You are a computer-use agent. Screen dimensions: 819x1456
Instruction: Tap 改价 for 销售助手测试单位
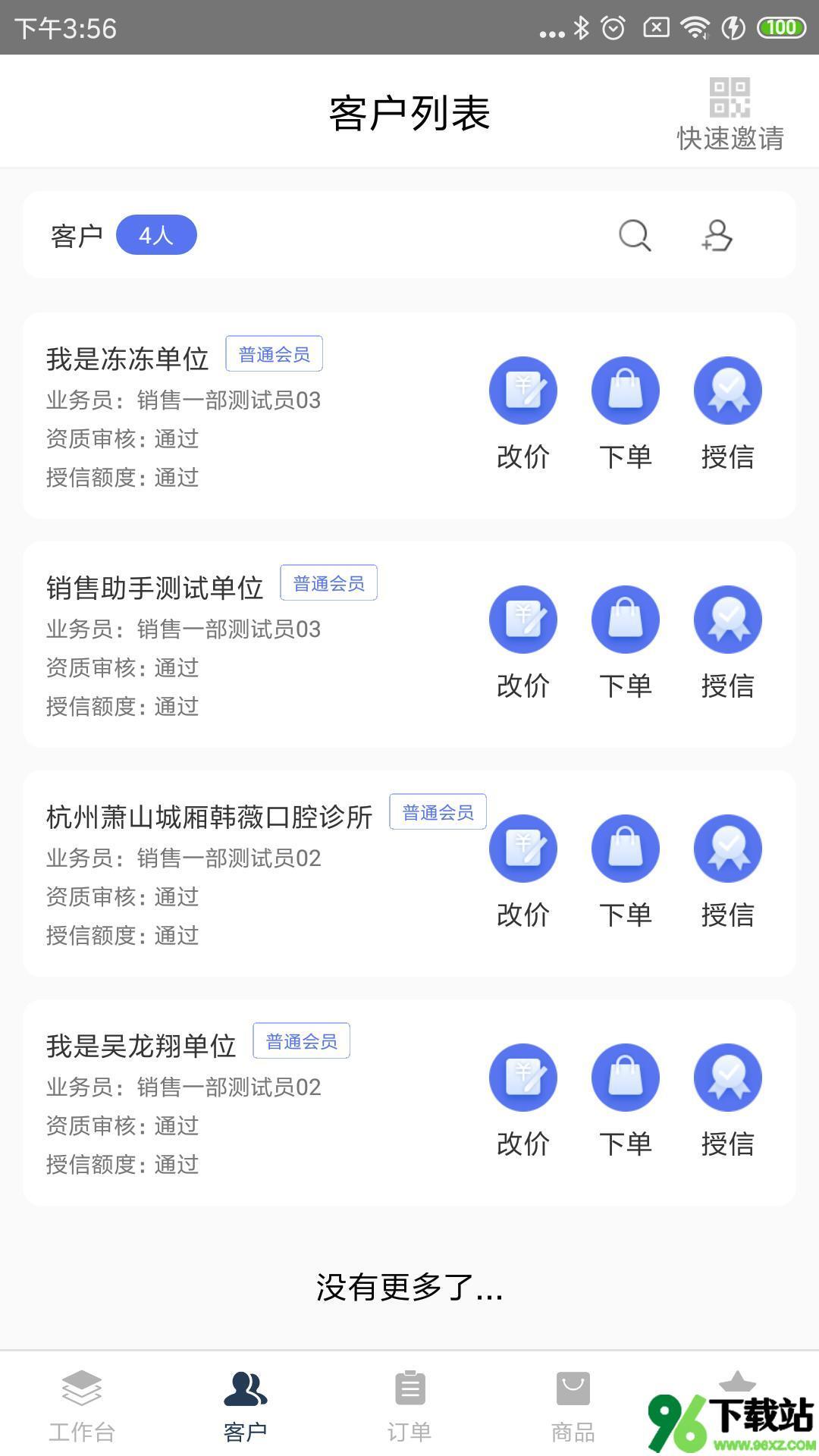523,643
